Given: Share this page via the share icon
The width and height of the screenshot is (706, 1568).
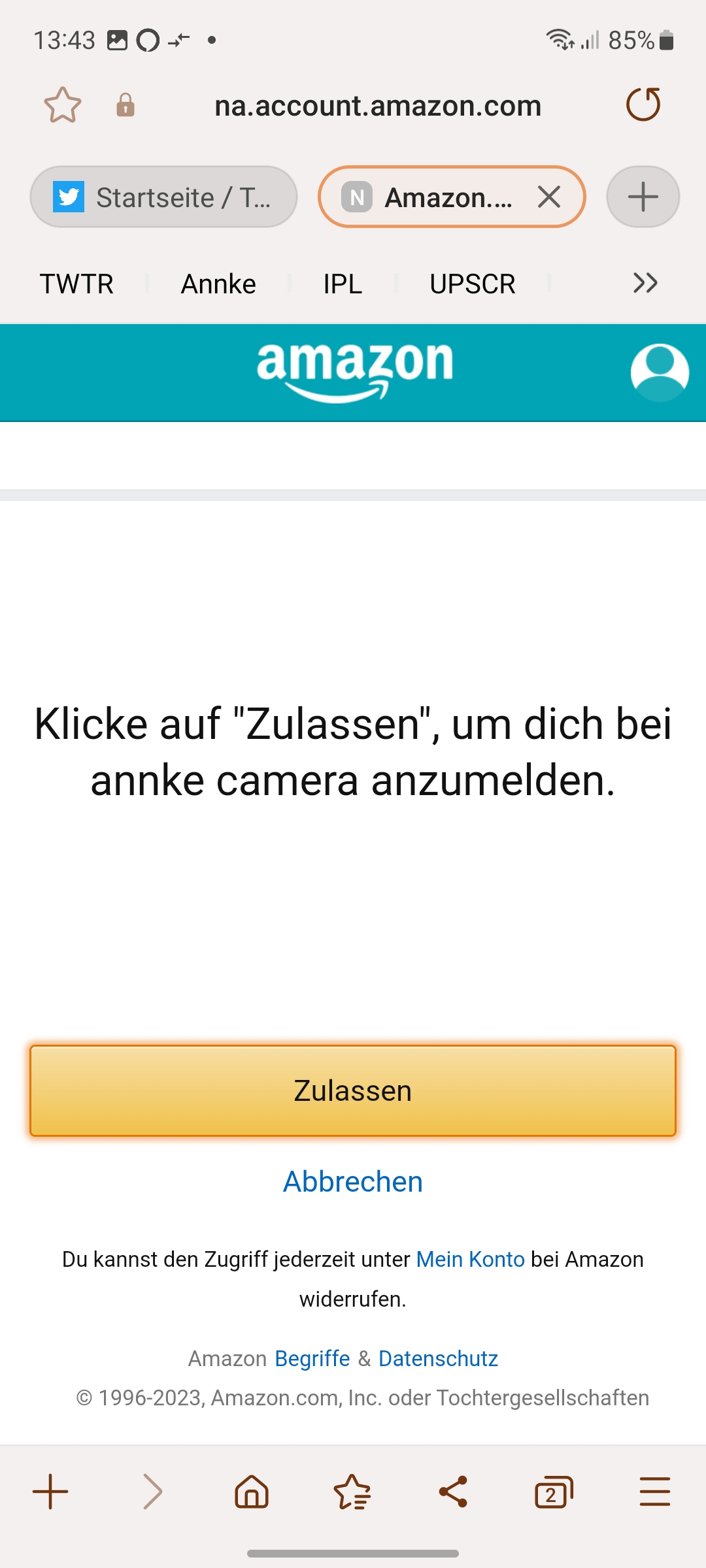Looking at the screenshot, I should [x=453, y=1492].
